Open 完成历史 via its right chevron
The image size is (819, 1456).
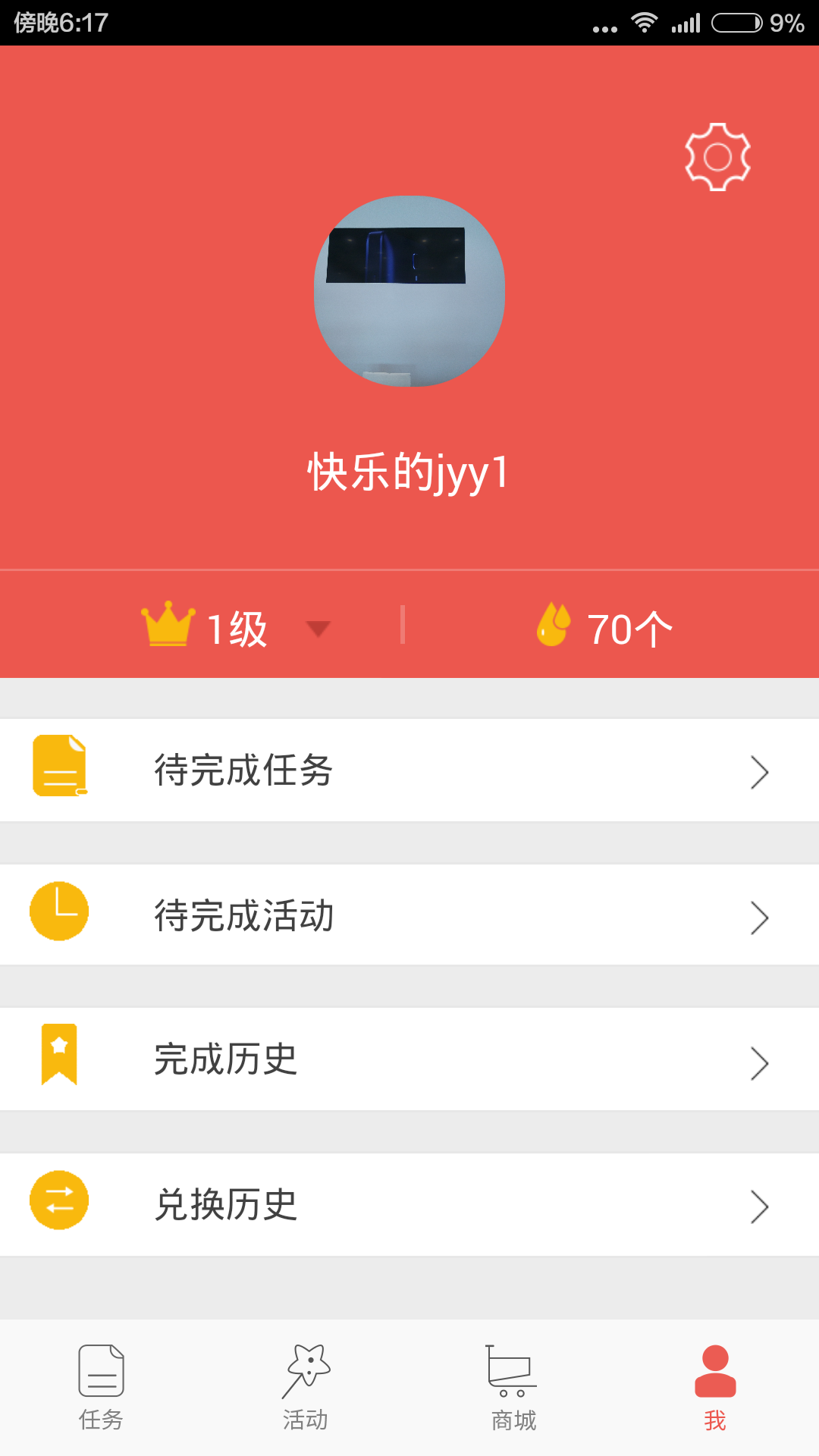(760, 1063)
